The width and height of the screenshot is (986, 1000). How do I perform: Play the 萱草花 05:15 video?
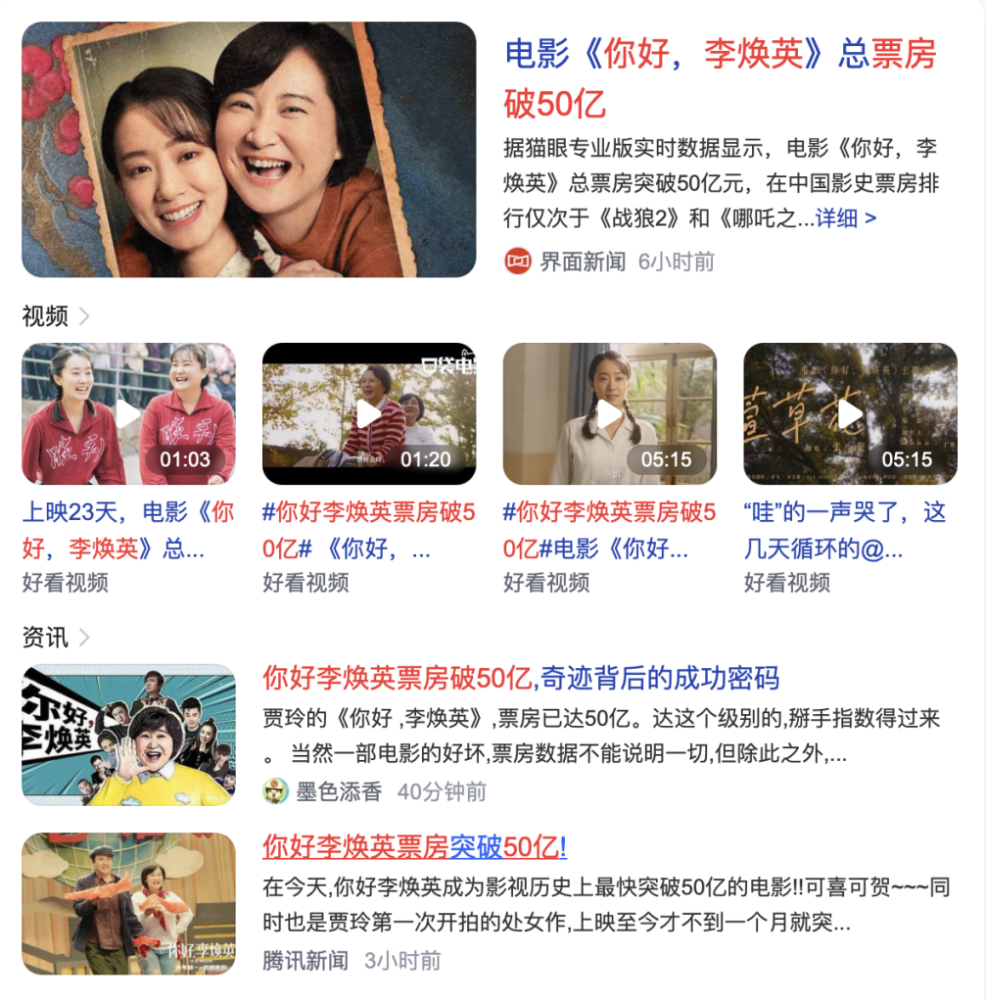pyautogui.click(x=850, y=414)
